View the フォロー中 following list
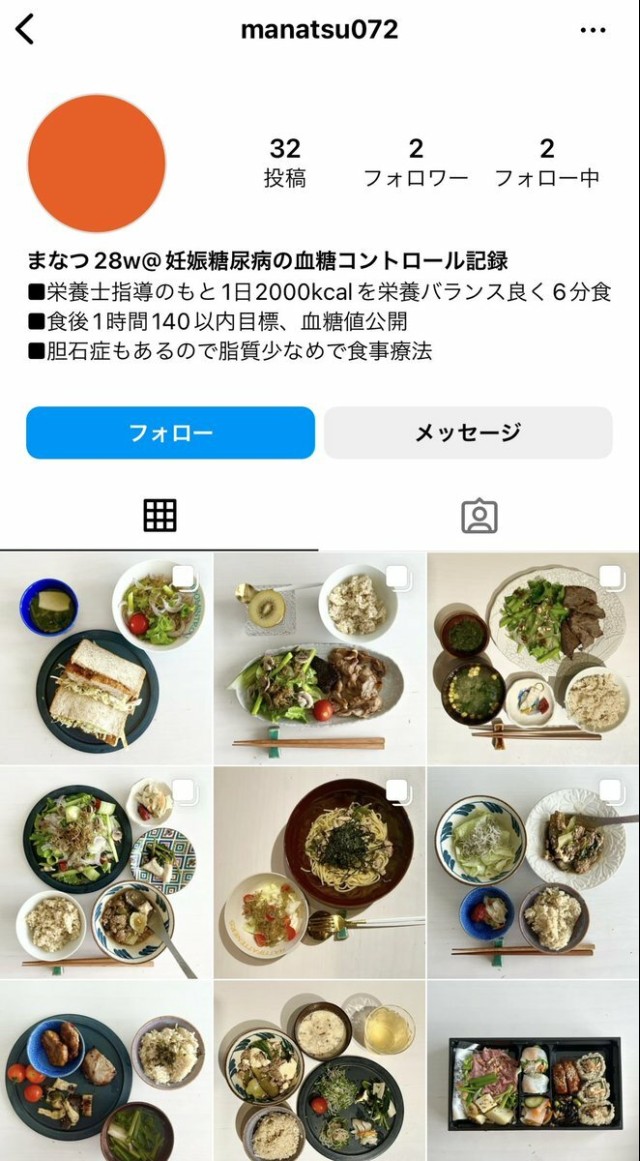The image size is (640, 1161). point(547,163)
